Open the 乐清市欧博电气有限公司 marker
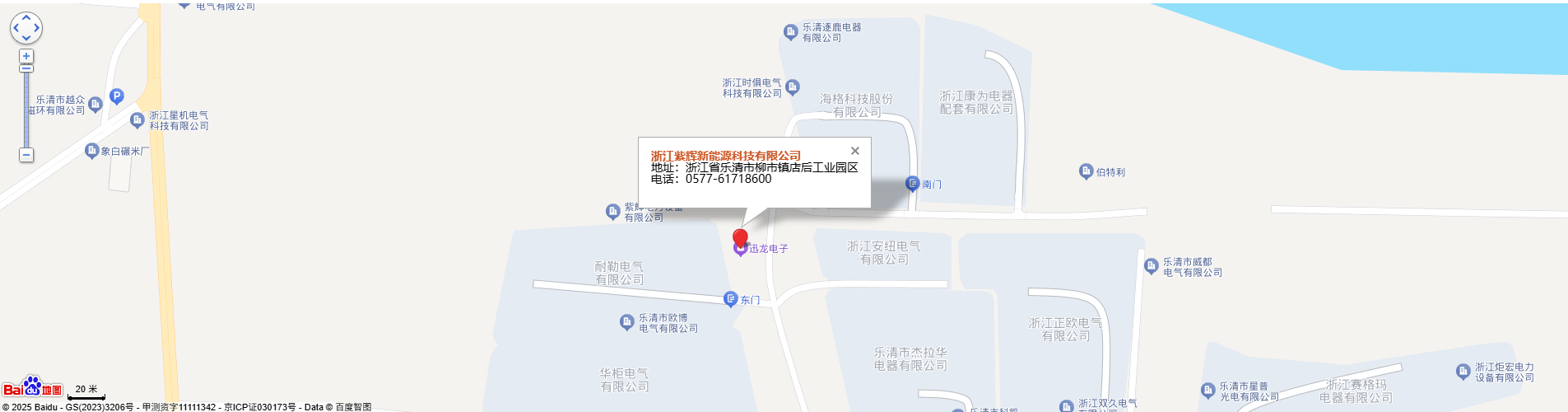This screenshot has height=412, width=1568. point(626,322)
